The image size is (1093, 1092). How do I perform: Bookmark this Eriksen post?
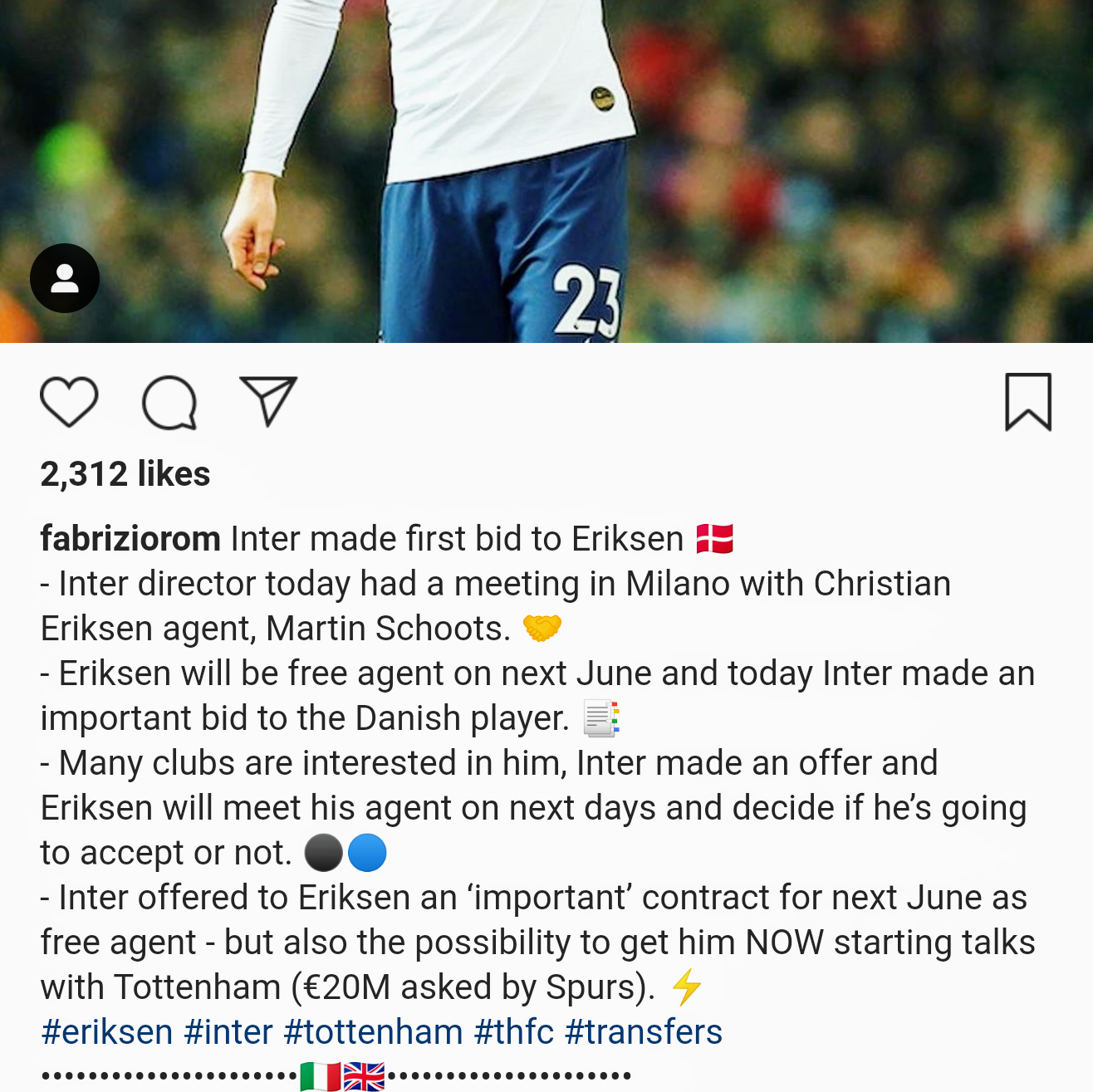point(1027,402)
